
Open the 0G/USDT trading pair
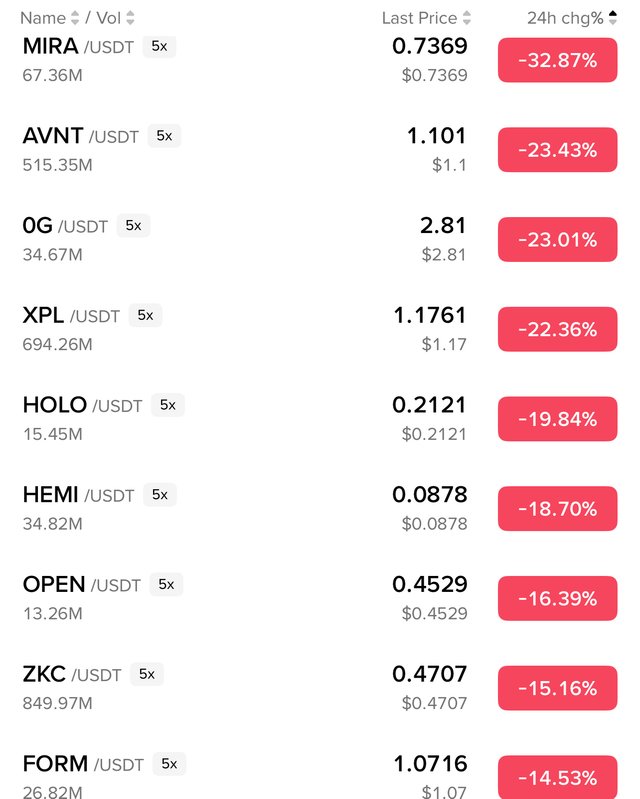(65, 226)
